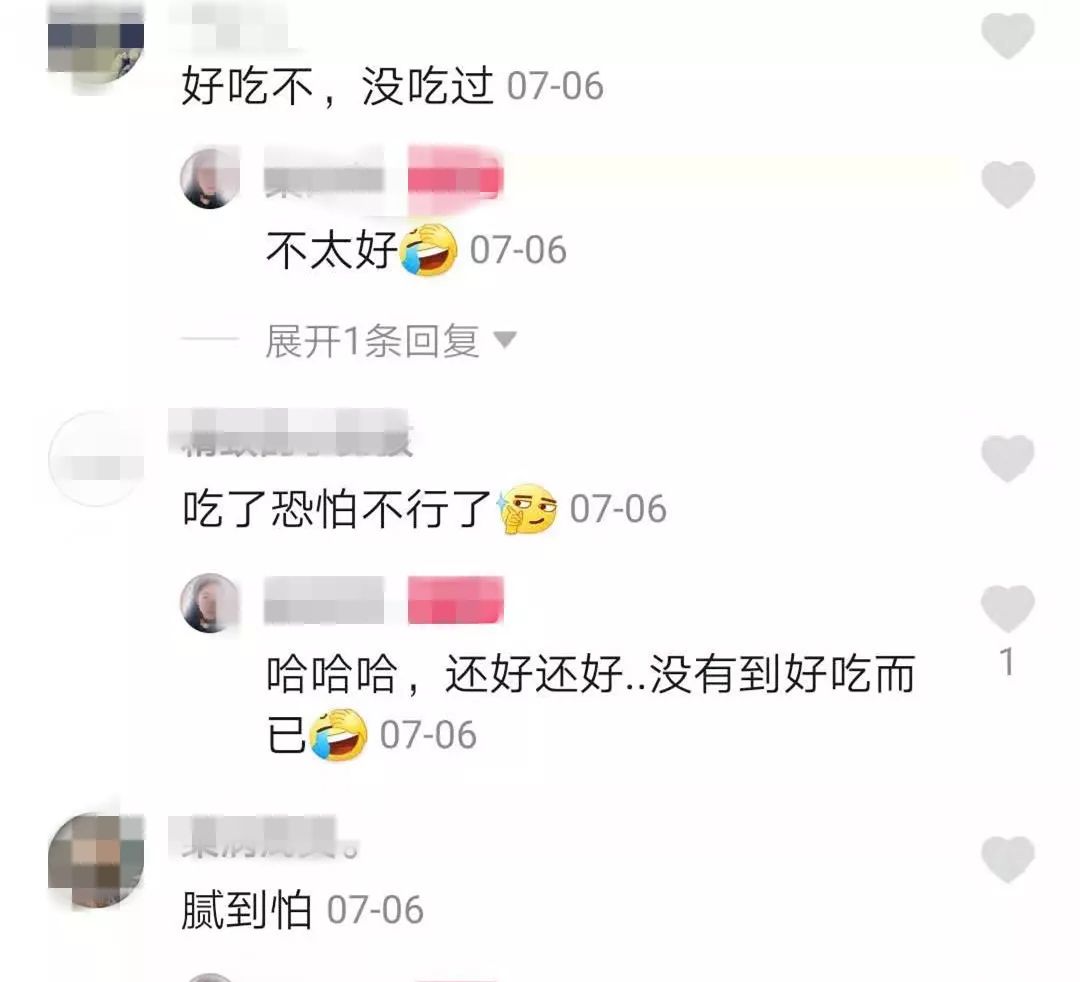Screen dimensions: 1080x982
Task: Expand 展开1条回复
Action: tap(390, 342)
